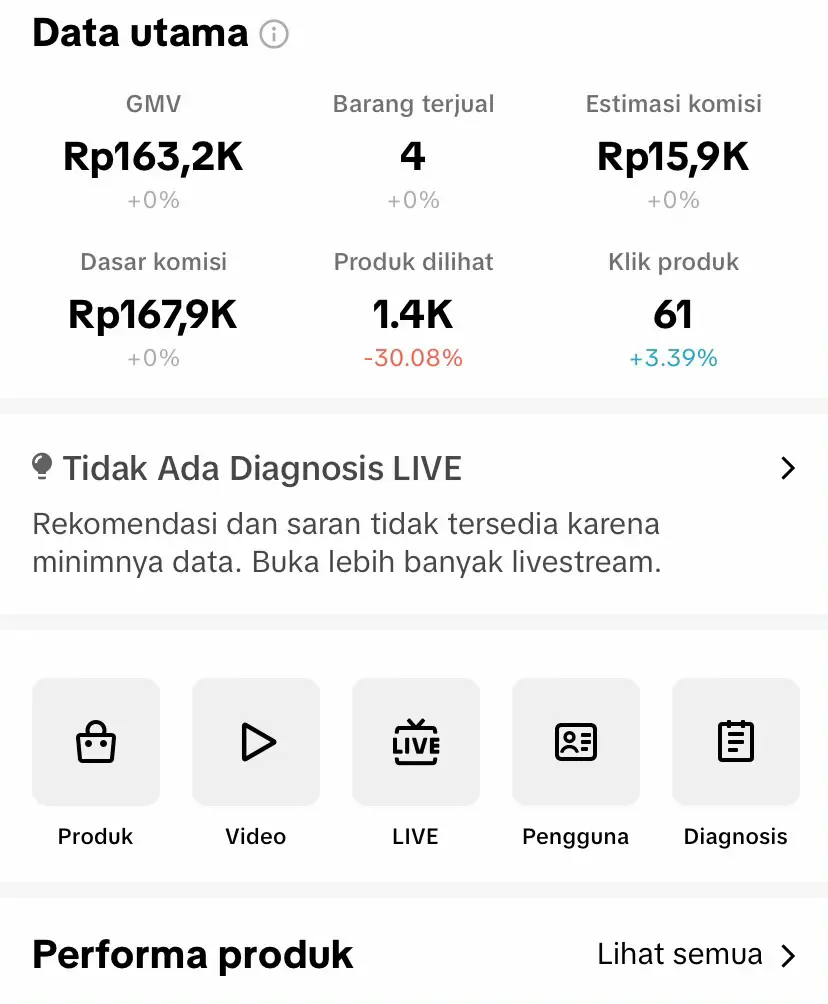This screenshot has height=1004, width=828.
Task: Open the LIVE analytics shortcut
Action: click(x=416, y=742)
